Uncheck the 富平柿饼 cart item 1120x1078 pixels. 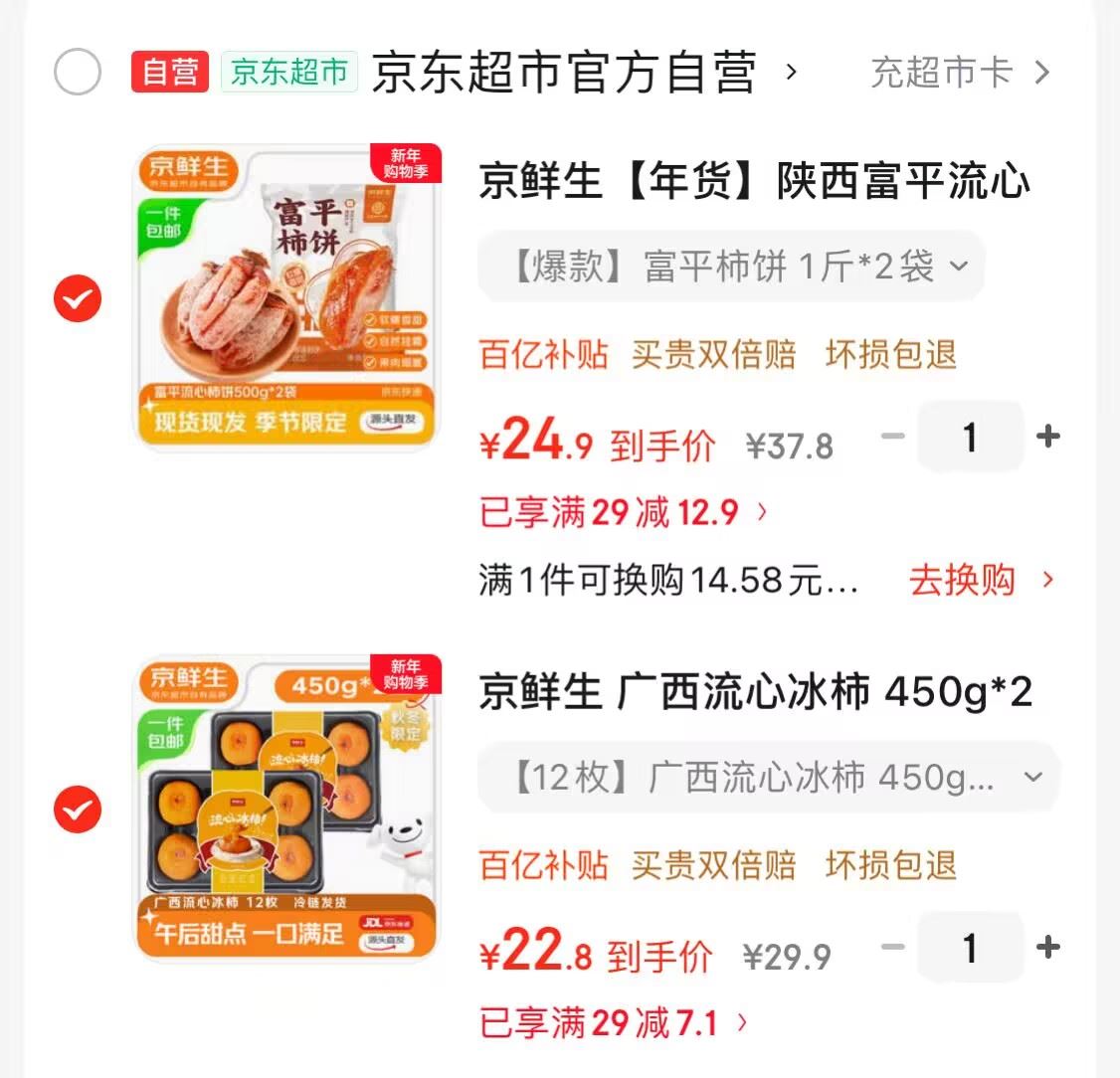[x=78, y=299]
